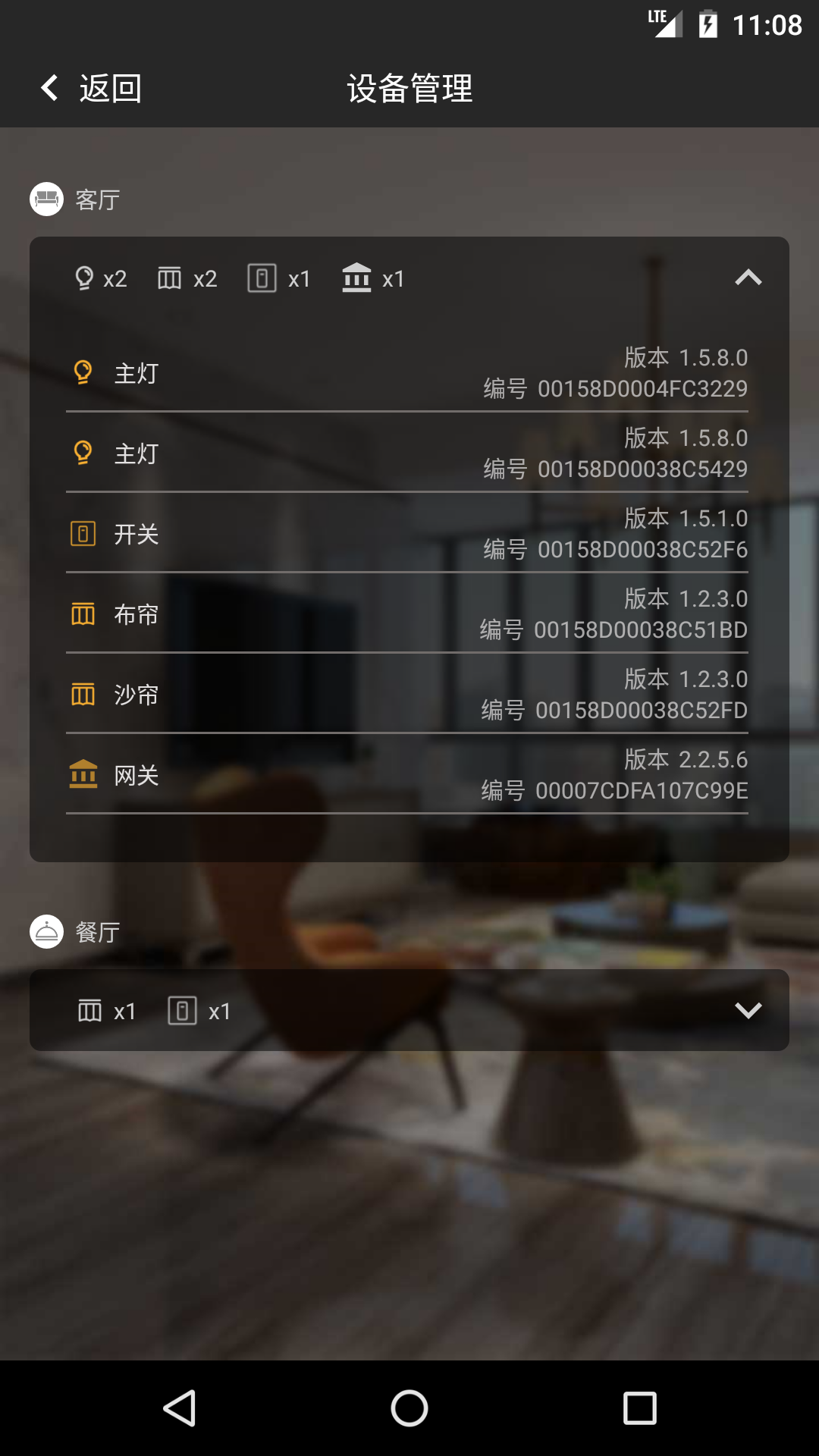Click the switch icon labeled x1 in 客厅

[x=262, y=278]
